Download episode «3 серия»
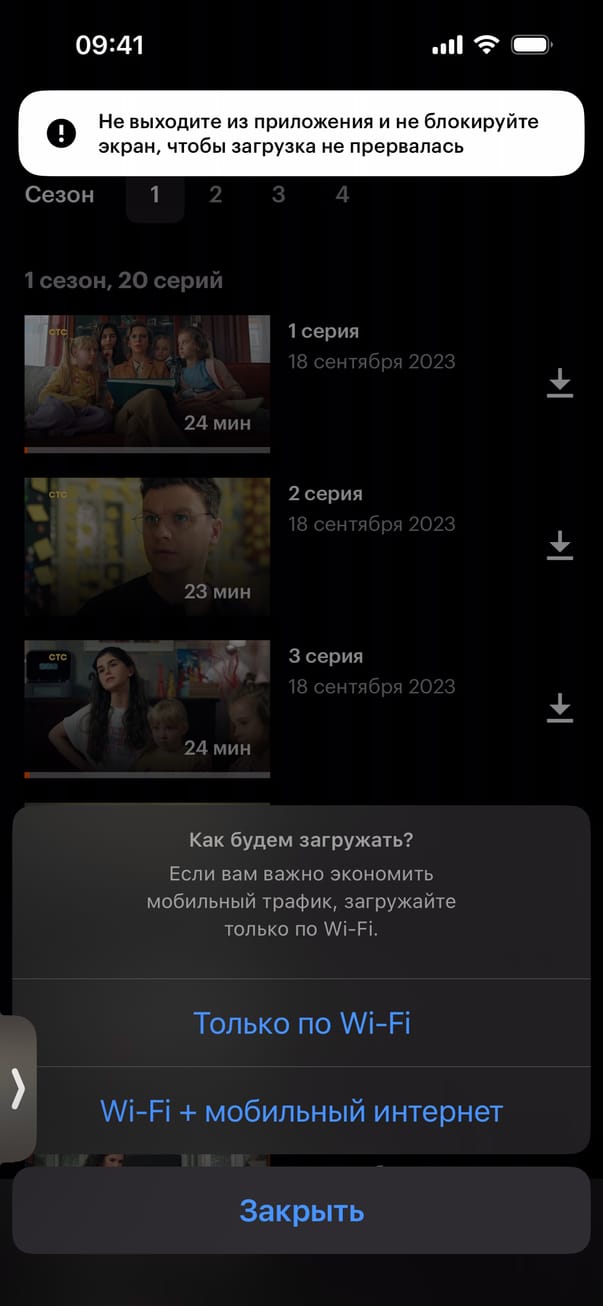This screenshot has width=603, height=1306. (x=560, y=708)
